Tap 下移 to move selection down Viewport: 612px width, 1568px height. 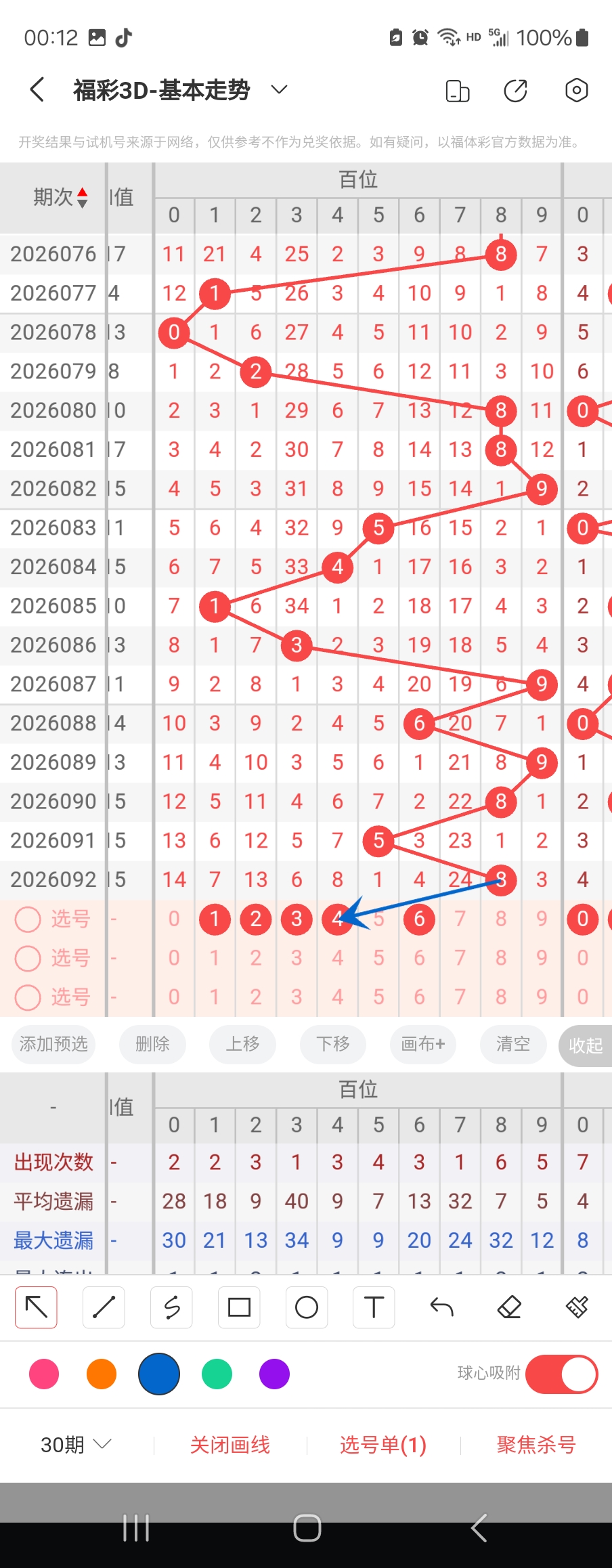[x=333, y=1044]
